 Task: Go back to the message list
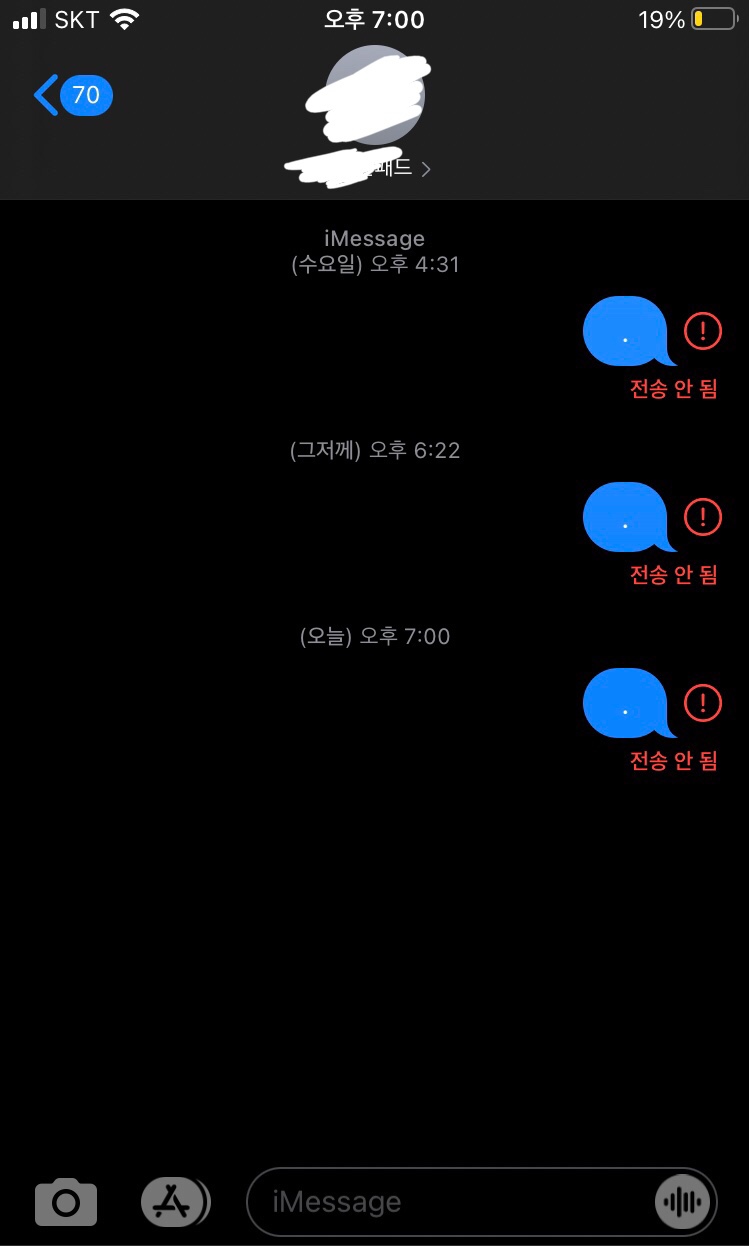[x=70, y=96]
